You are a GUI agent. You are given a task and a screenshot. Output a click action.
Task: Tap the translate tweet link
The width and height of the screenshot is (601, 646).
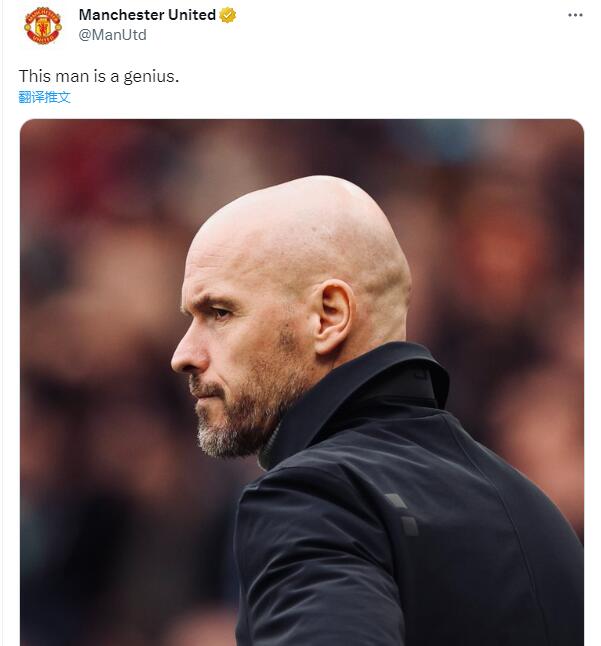45,97
